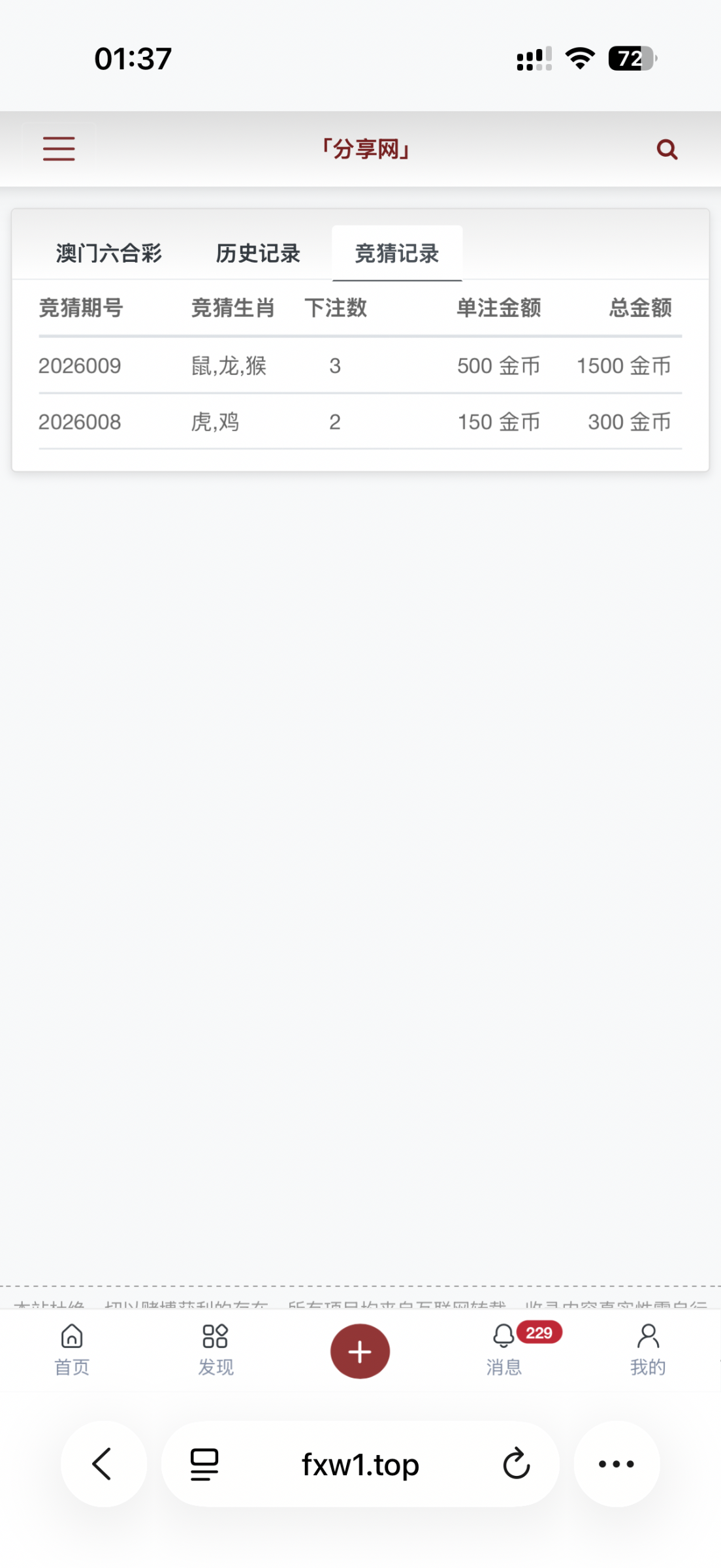Switch to the 澳门六合彩 tab

[109, 253]
